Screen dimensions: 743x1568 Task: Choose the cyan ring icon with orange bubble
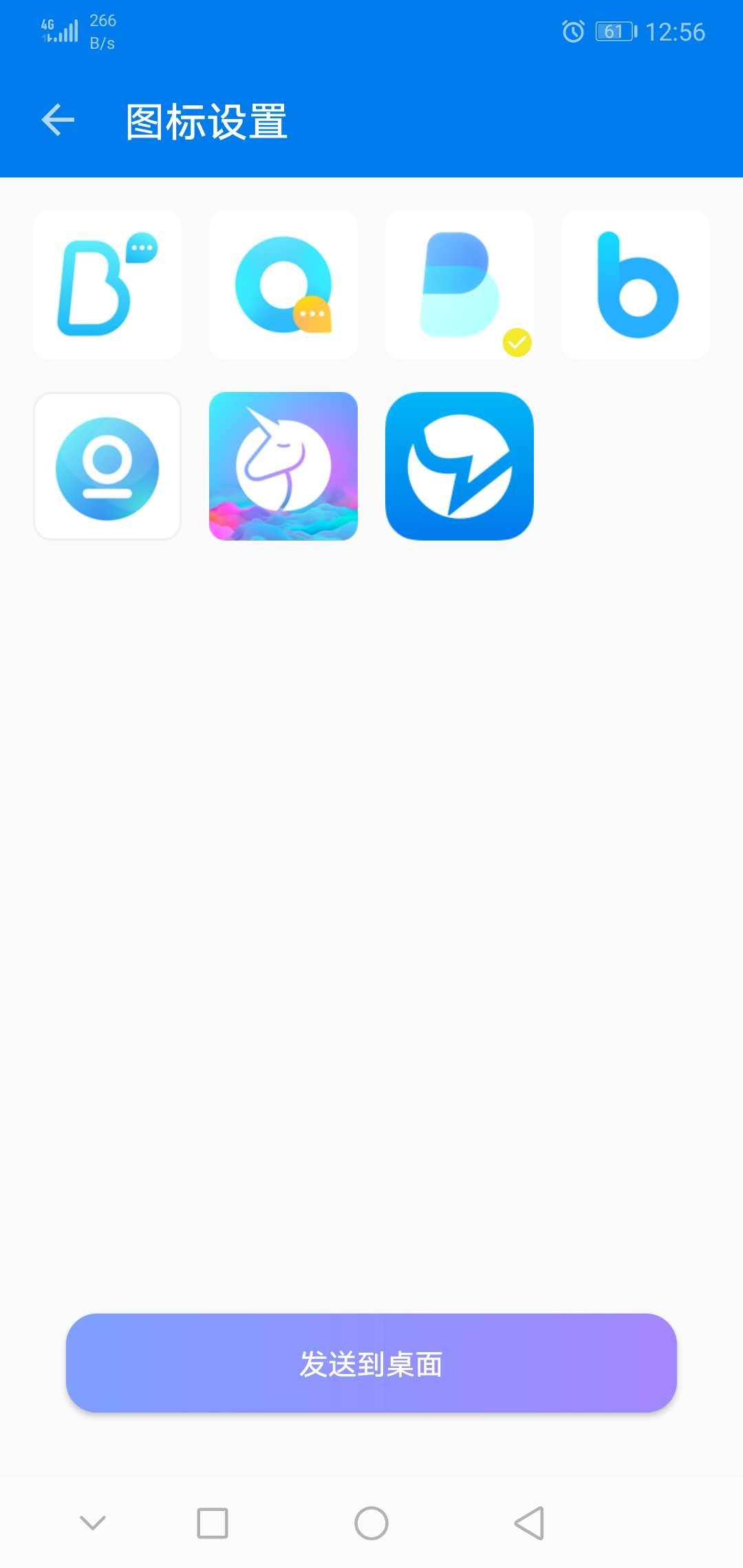click(x=283, y=285)
